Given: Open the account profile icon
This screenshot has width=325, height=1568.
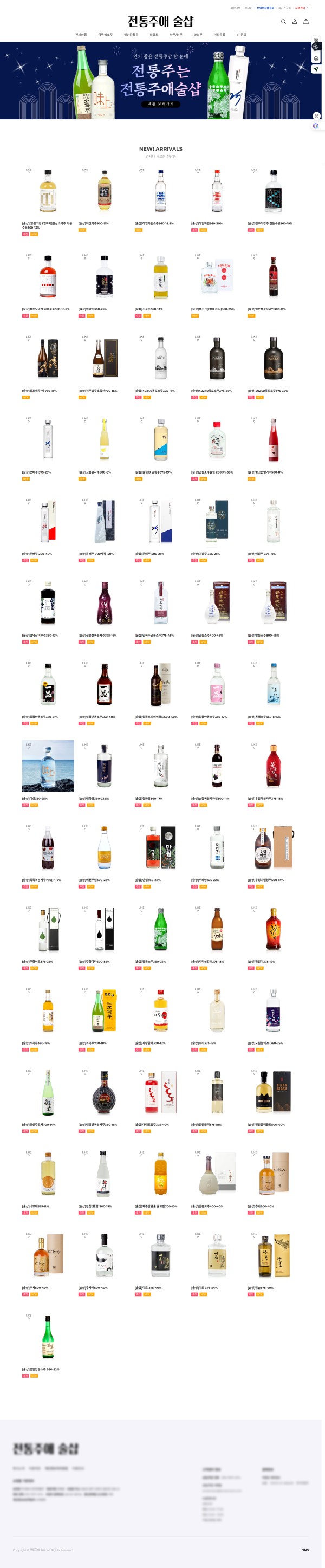Looking at the screenshot, I should [295, 21].
